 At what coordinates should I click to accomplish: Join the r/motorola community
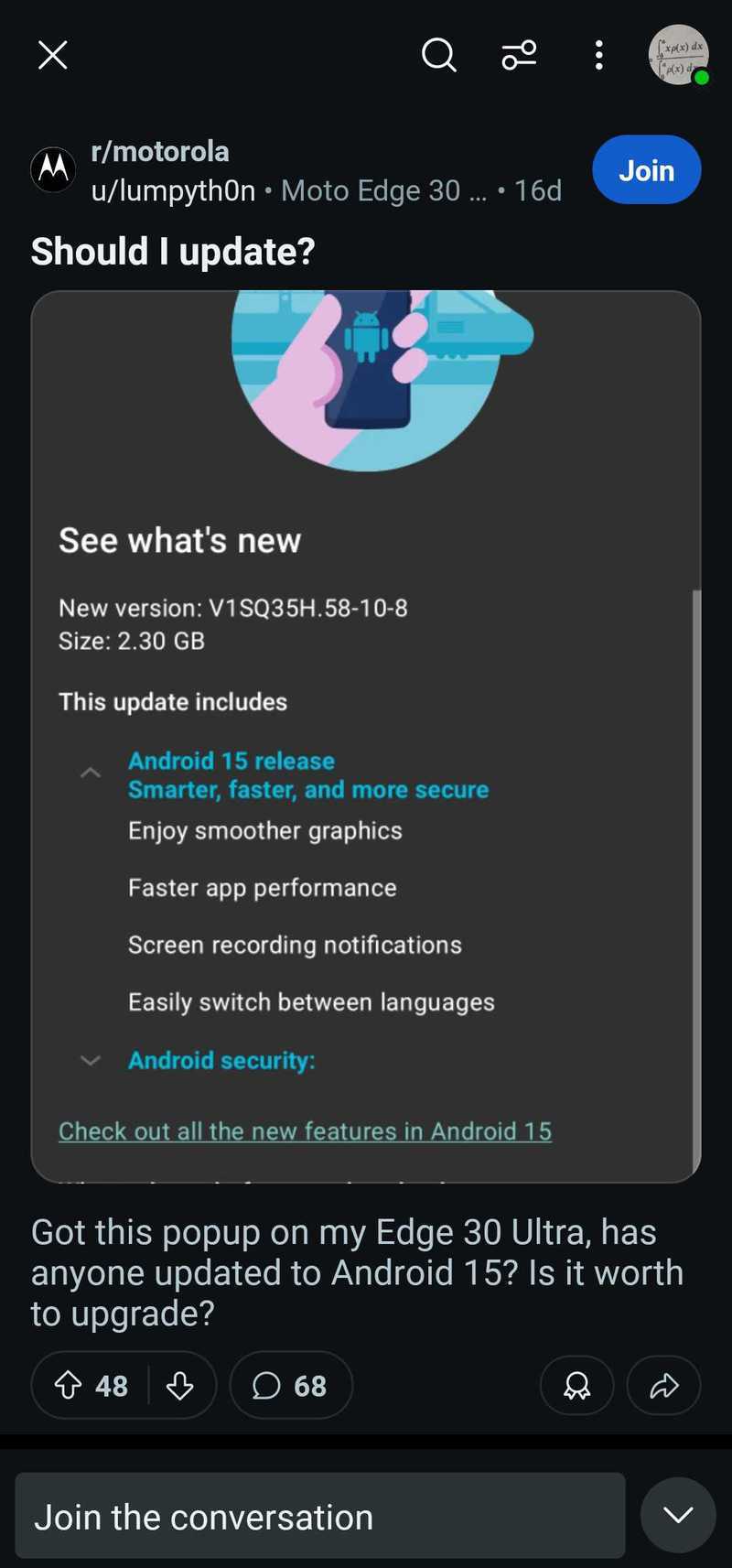(646, 170)
